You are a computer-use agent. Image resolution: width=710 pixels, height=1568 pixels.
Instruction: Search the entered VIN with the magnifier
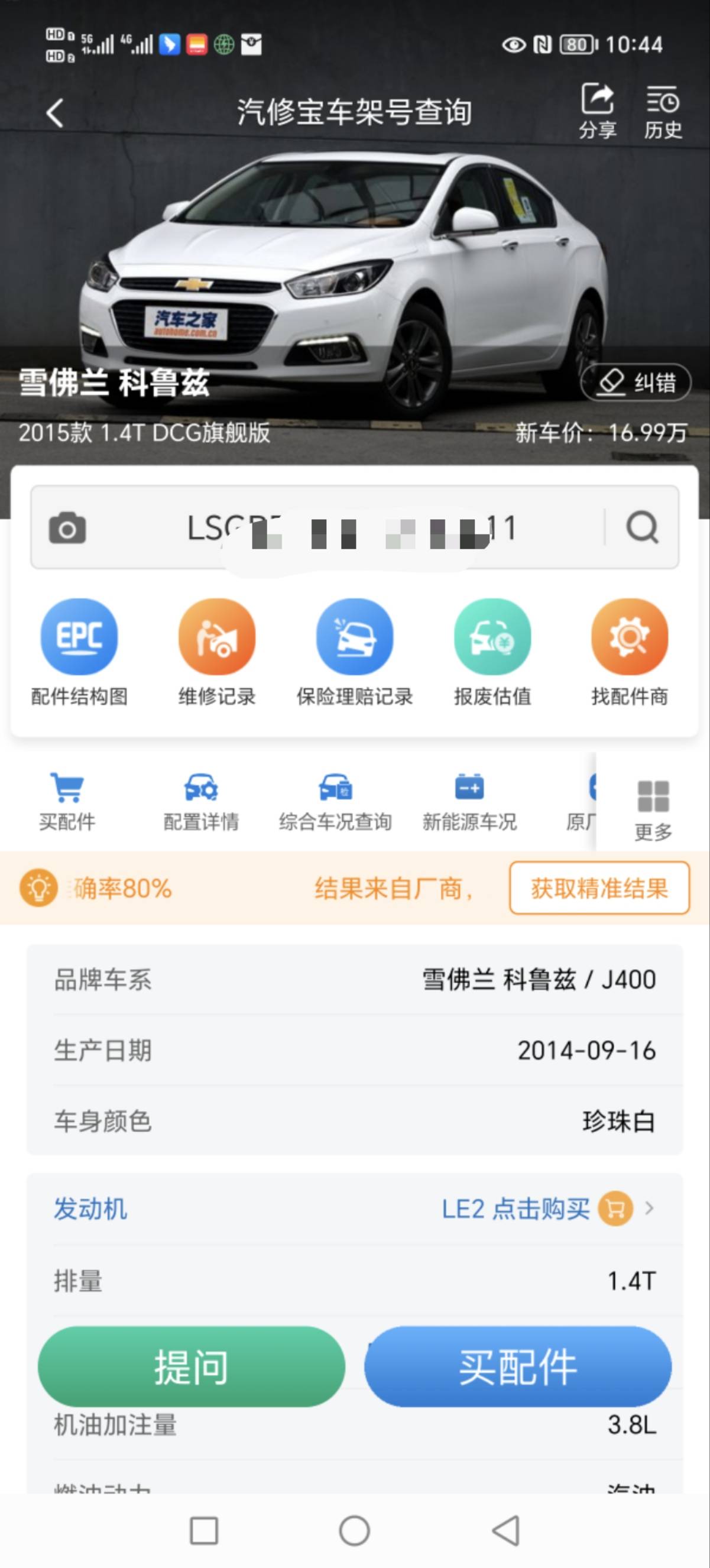tap(643, 528)
